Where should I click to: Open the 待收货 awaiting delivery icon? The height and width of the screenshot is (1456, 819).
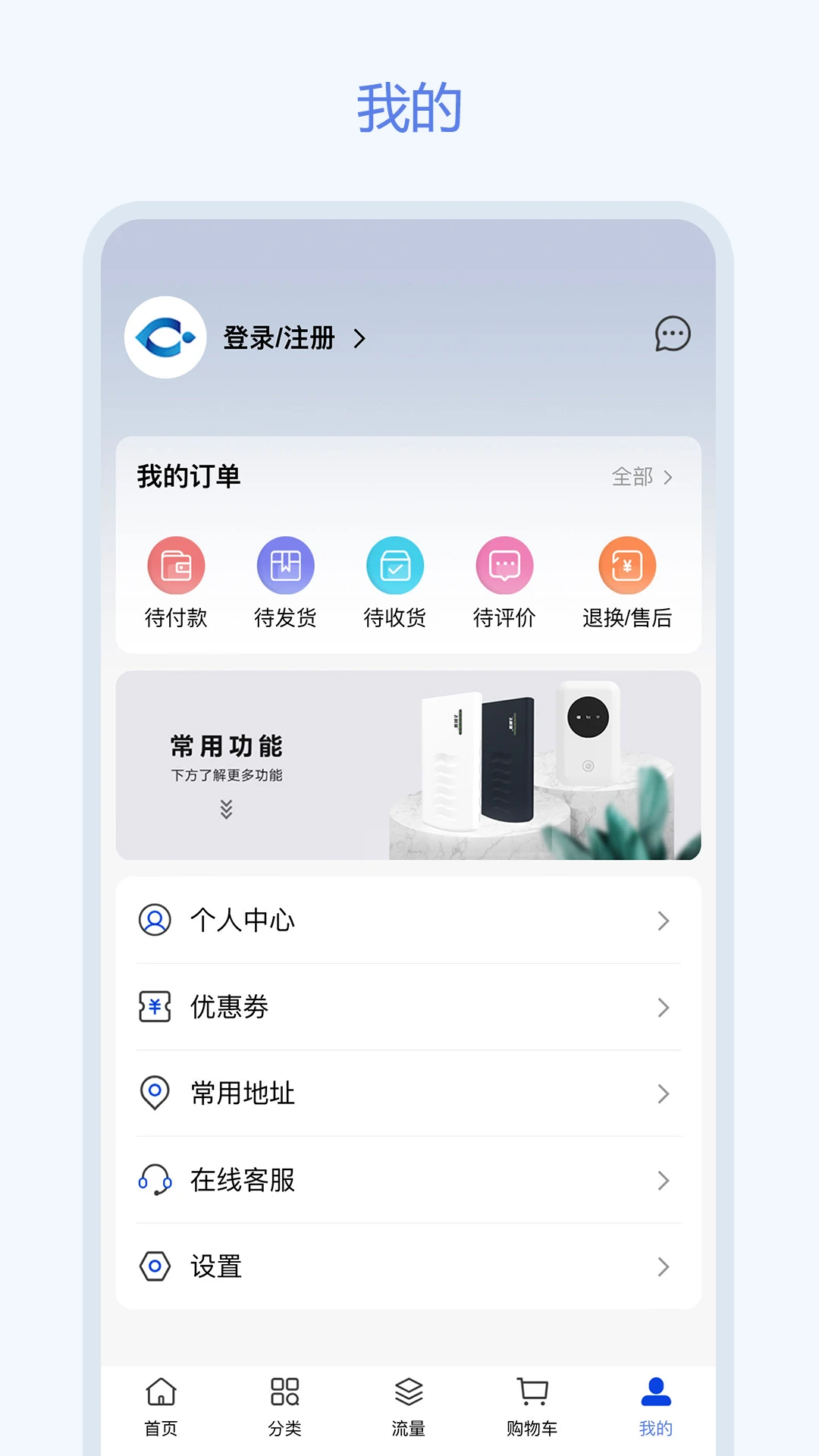click(394, 565)
